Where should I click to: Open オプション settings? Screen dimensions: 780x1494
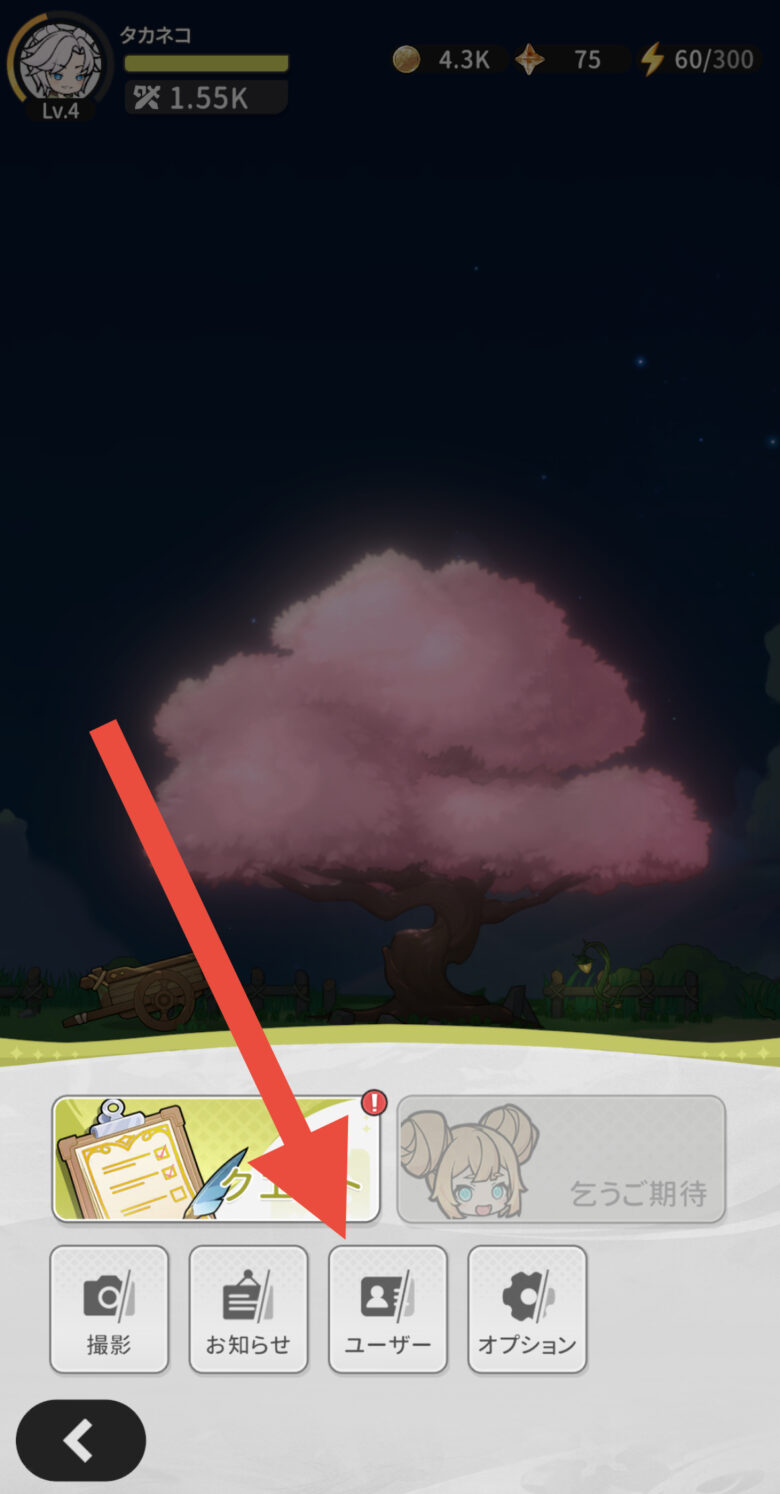[527, 1309]
